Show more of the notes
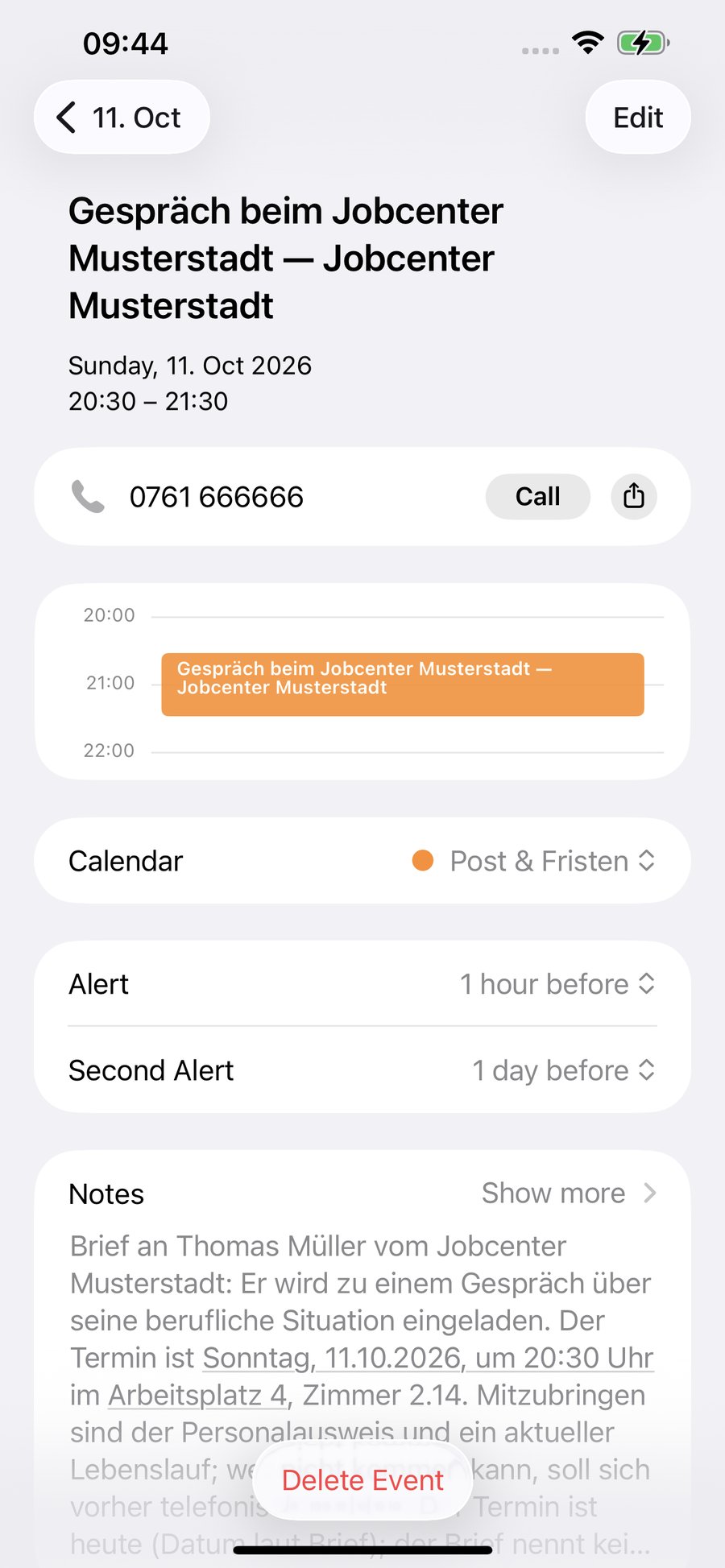The width and height of the screenshot is (725, 1568). tap(569, 1193)
